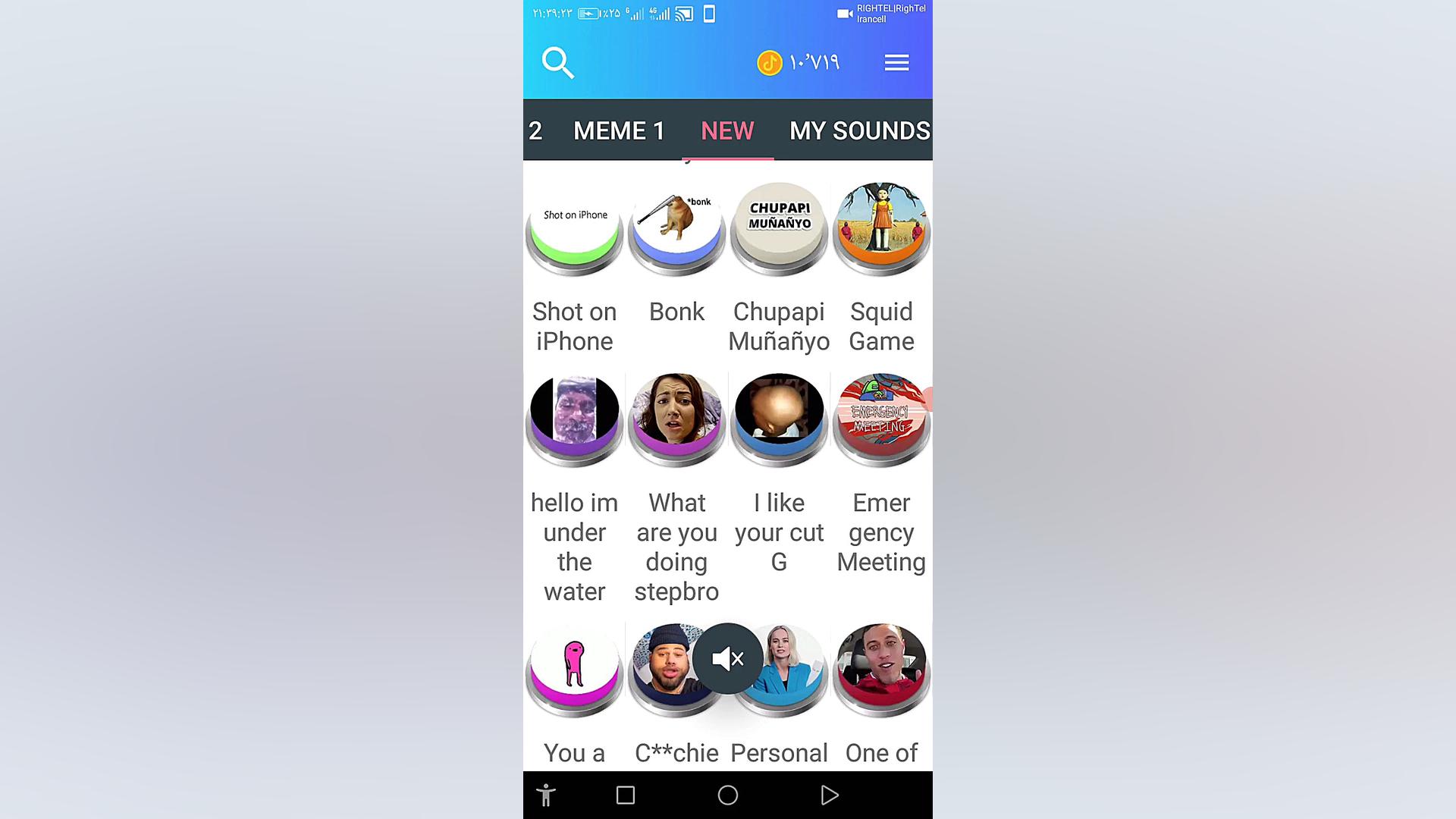Open the search icon
The image size is (1456, 819).
pyautogui.click(x=558, y=63)
